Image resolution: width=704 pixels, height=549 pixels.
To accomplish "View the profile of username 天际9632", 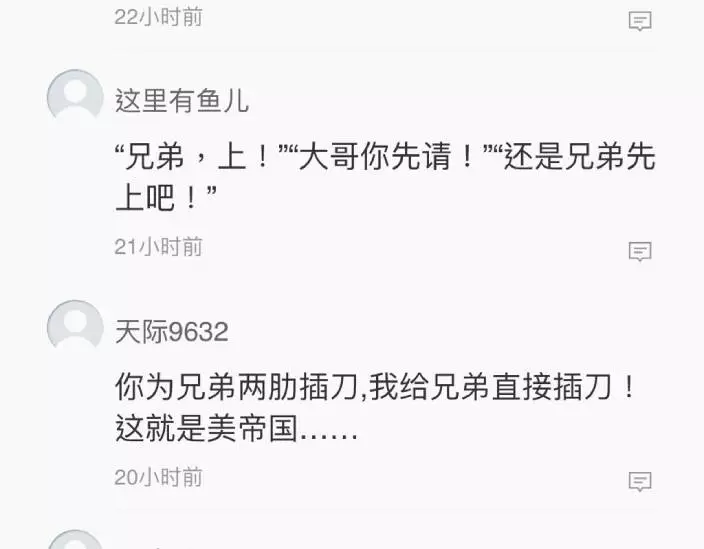I will [171, 332].
